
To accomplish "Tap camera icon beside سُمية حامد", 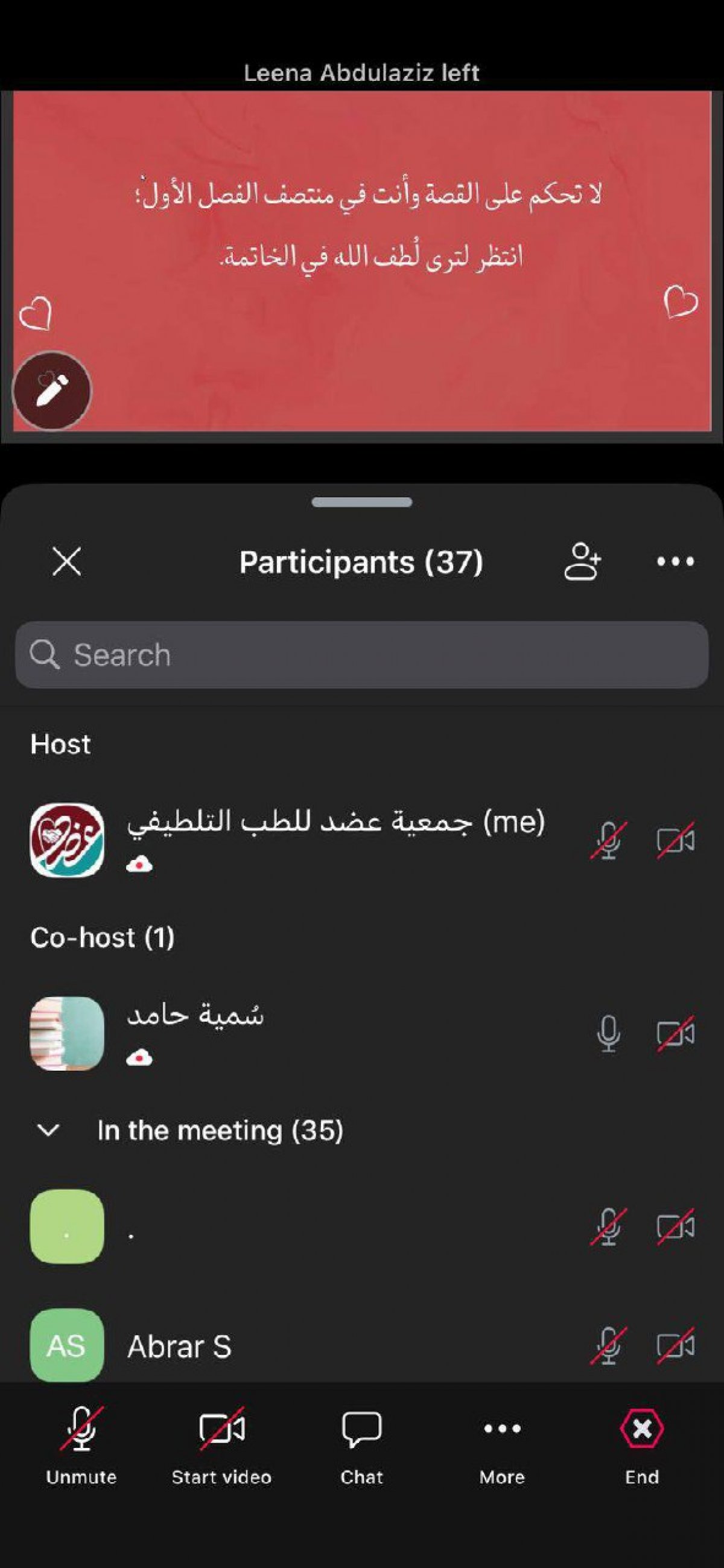I will (x=675, y=1033).
